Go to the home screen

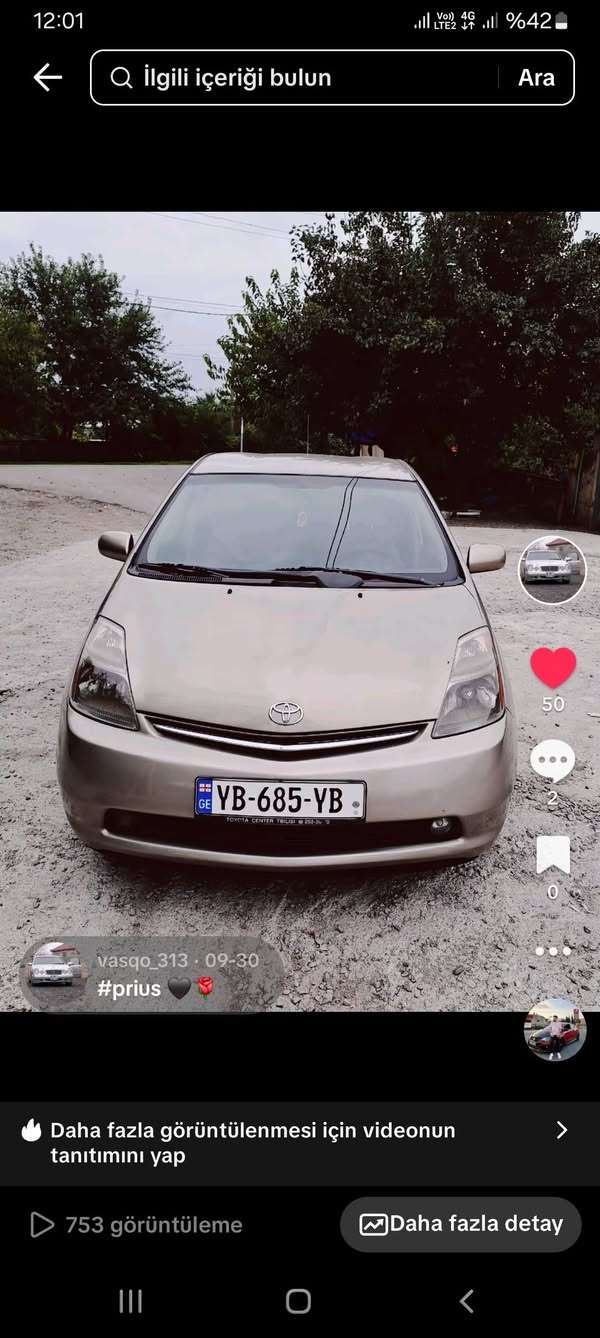299,1301
